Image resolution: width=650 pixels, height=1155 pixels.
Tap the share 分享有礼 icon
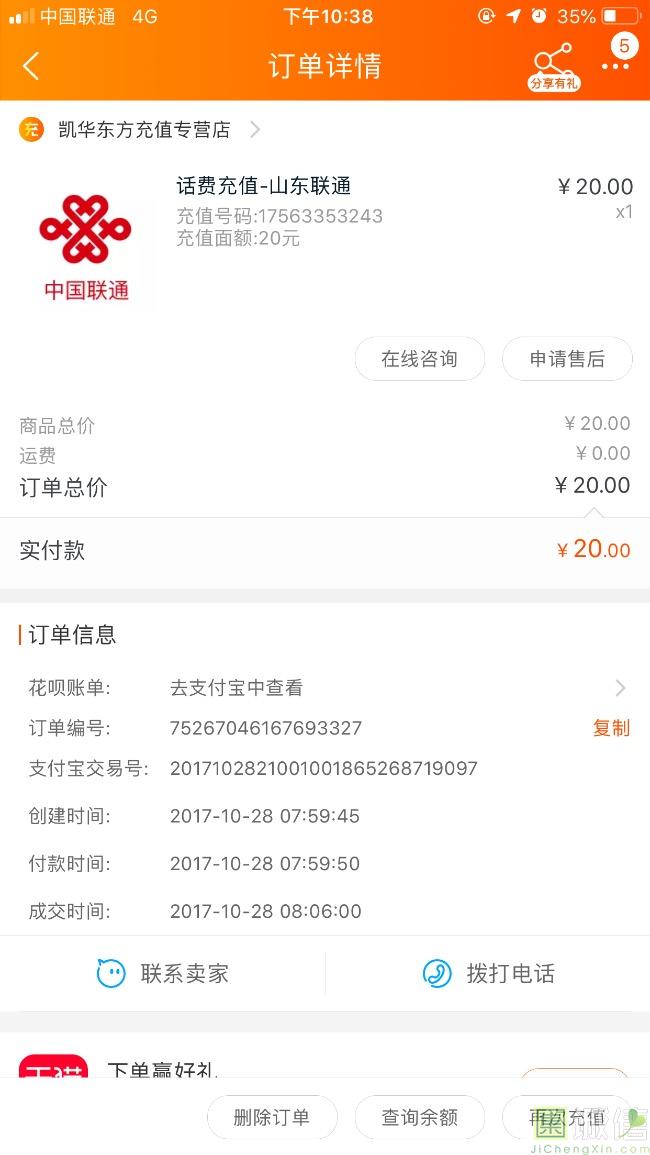554,66
